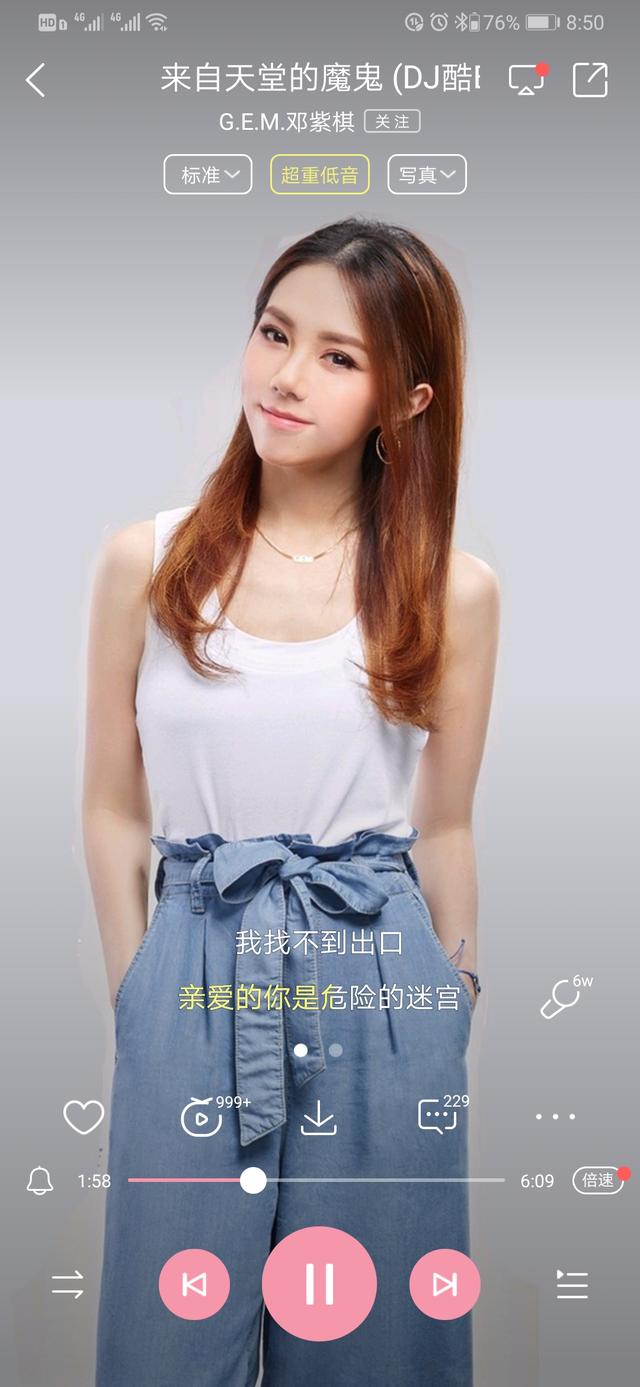Open the video icon marked 999+
The height and width of the screenshot is (1387, 640).
pos(202,1117)
